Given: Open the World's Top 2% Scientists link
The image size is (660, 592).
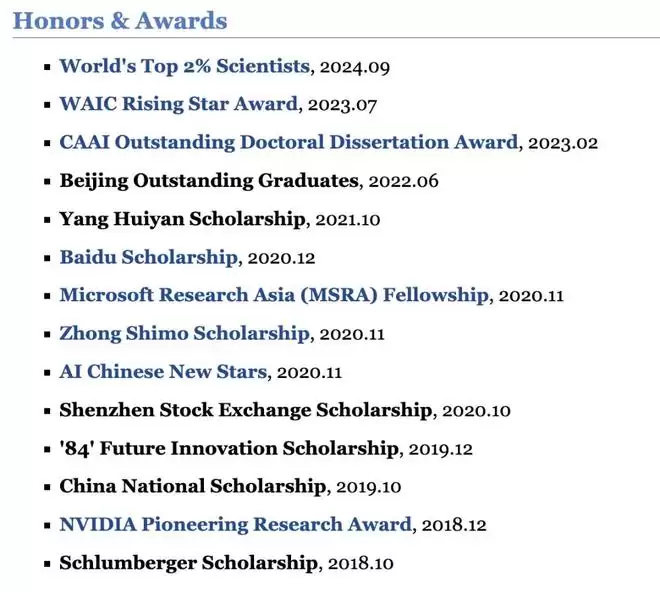Looking at the screenshot, I should (x=184, y=66).
